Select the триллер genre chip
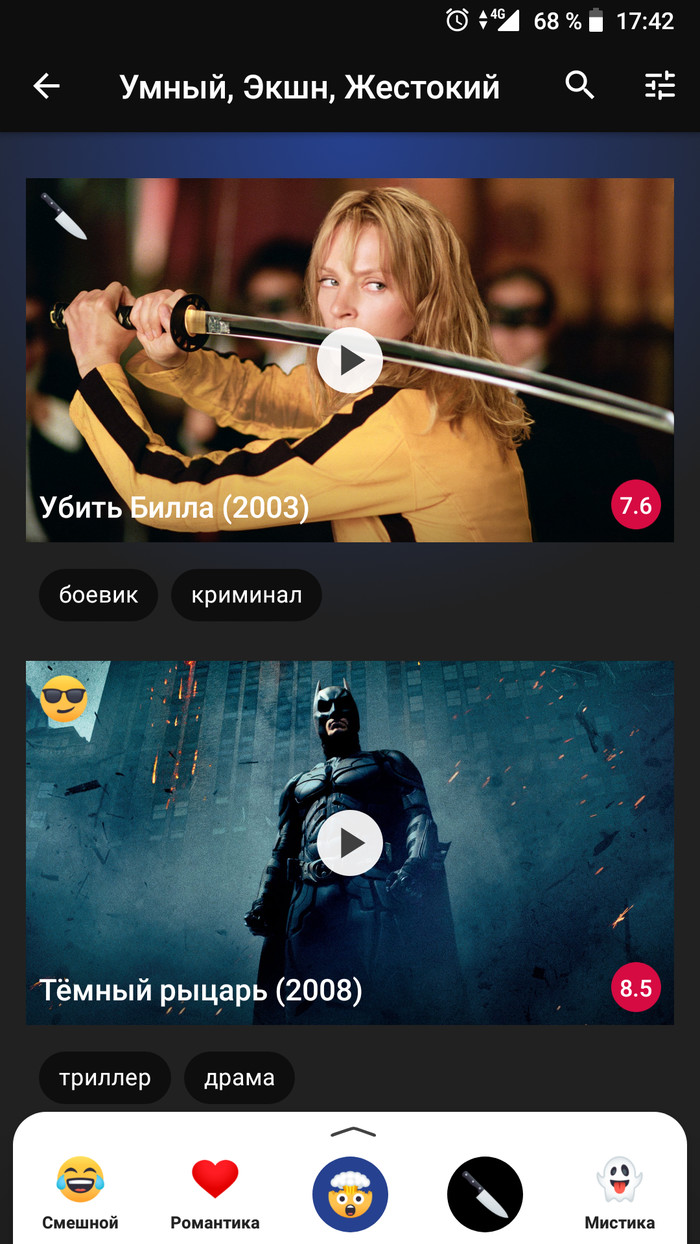This screenshot has height=1244, width=700. pyautogui.click(x=105, y=1078)
